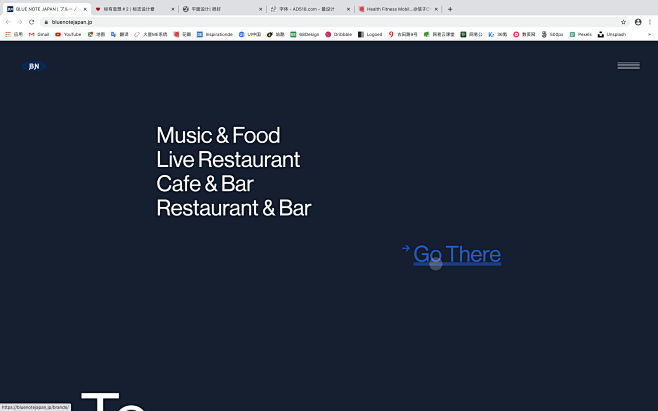The height and width of the screenshot is (411, 658).
Task: Switch to the Health Fitness Mobile tab
Action: pyautogui.click(x=395, y=8)
